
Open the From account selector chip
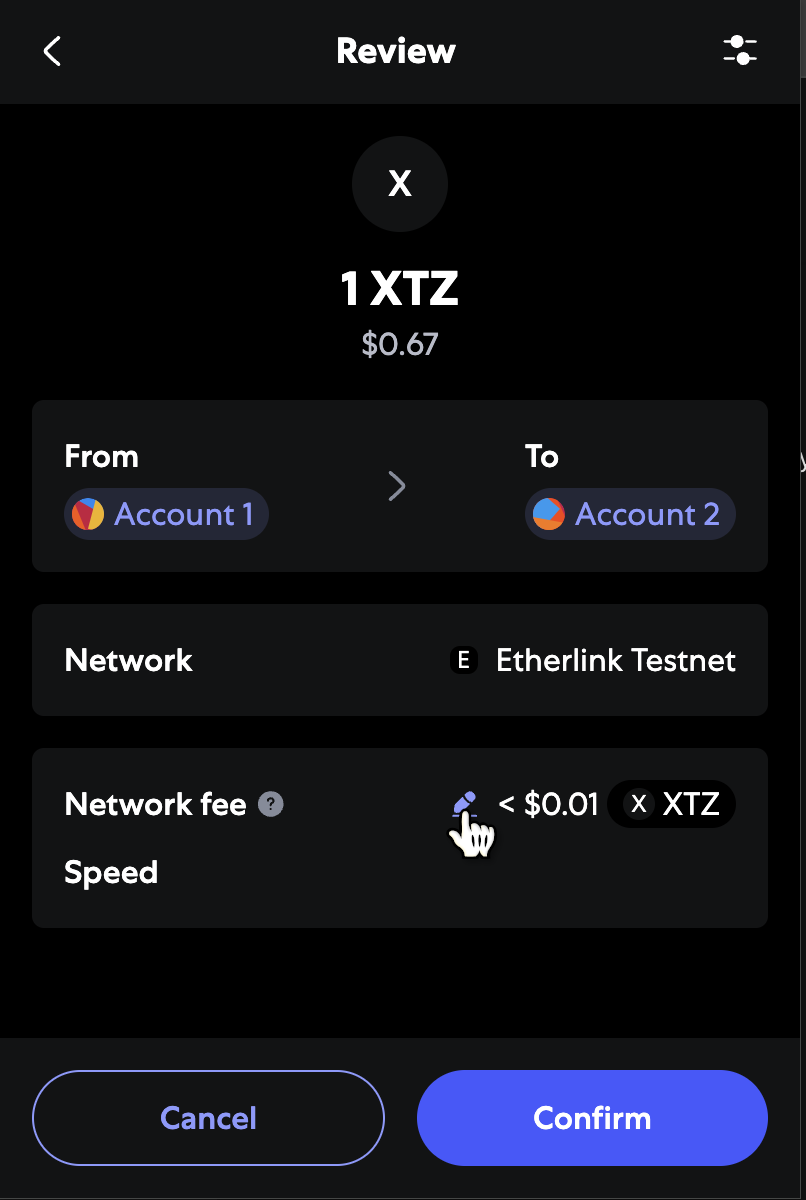coord(166,514)
